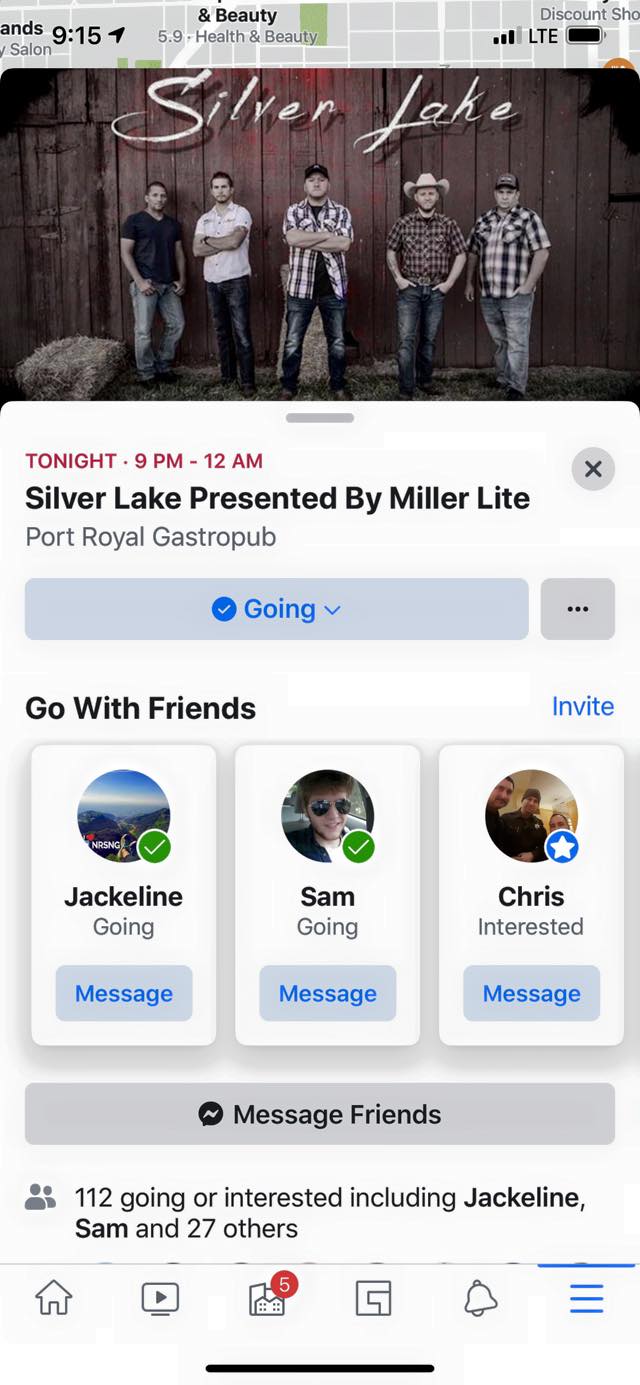Message Jackeline about the event
This screenshot has height=1385, width=640.
point(124,993)
